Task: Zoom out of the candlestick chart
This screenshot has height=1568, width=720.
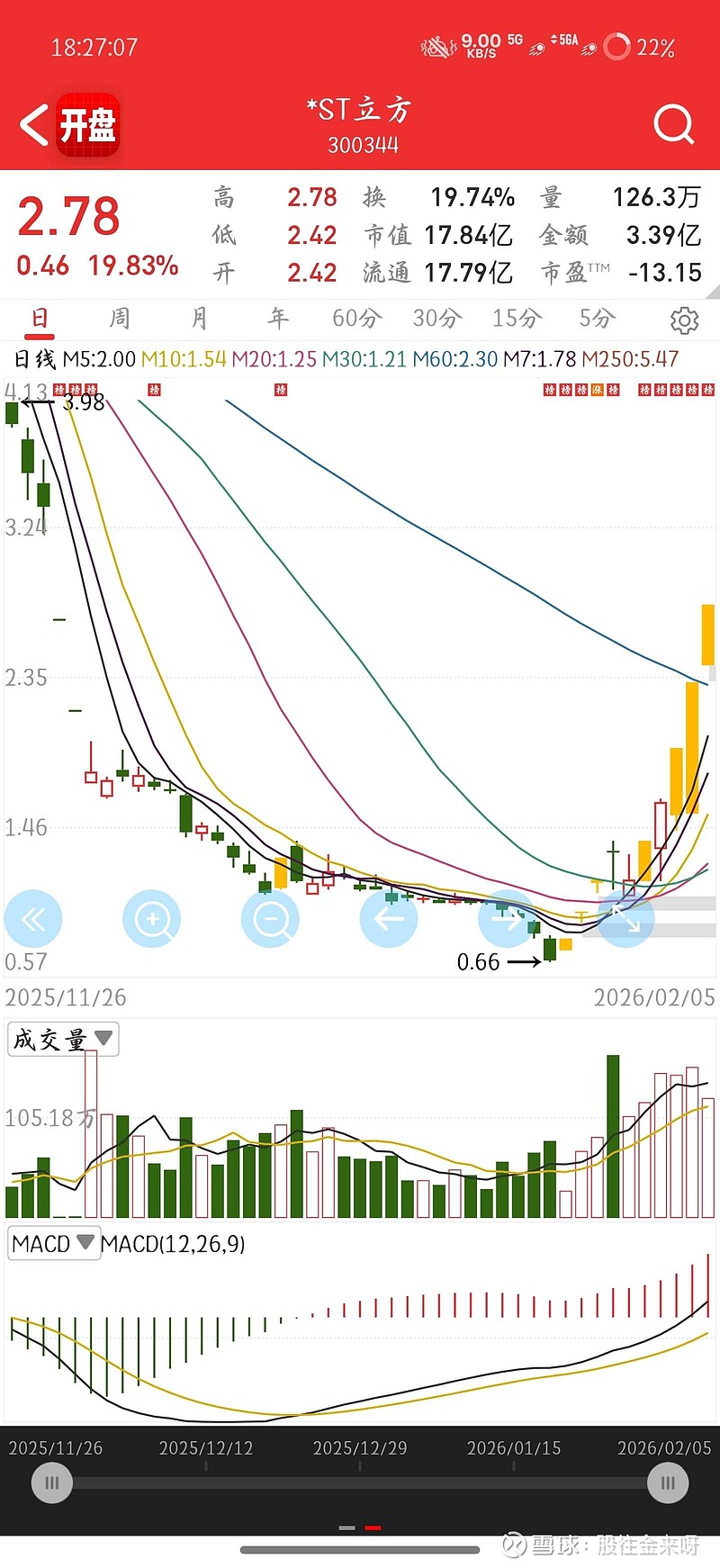Action: (270, 919)
